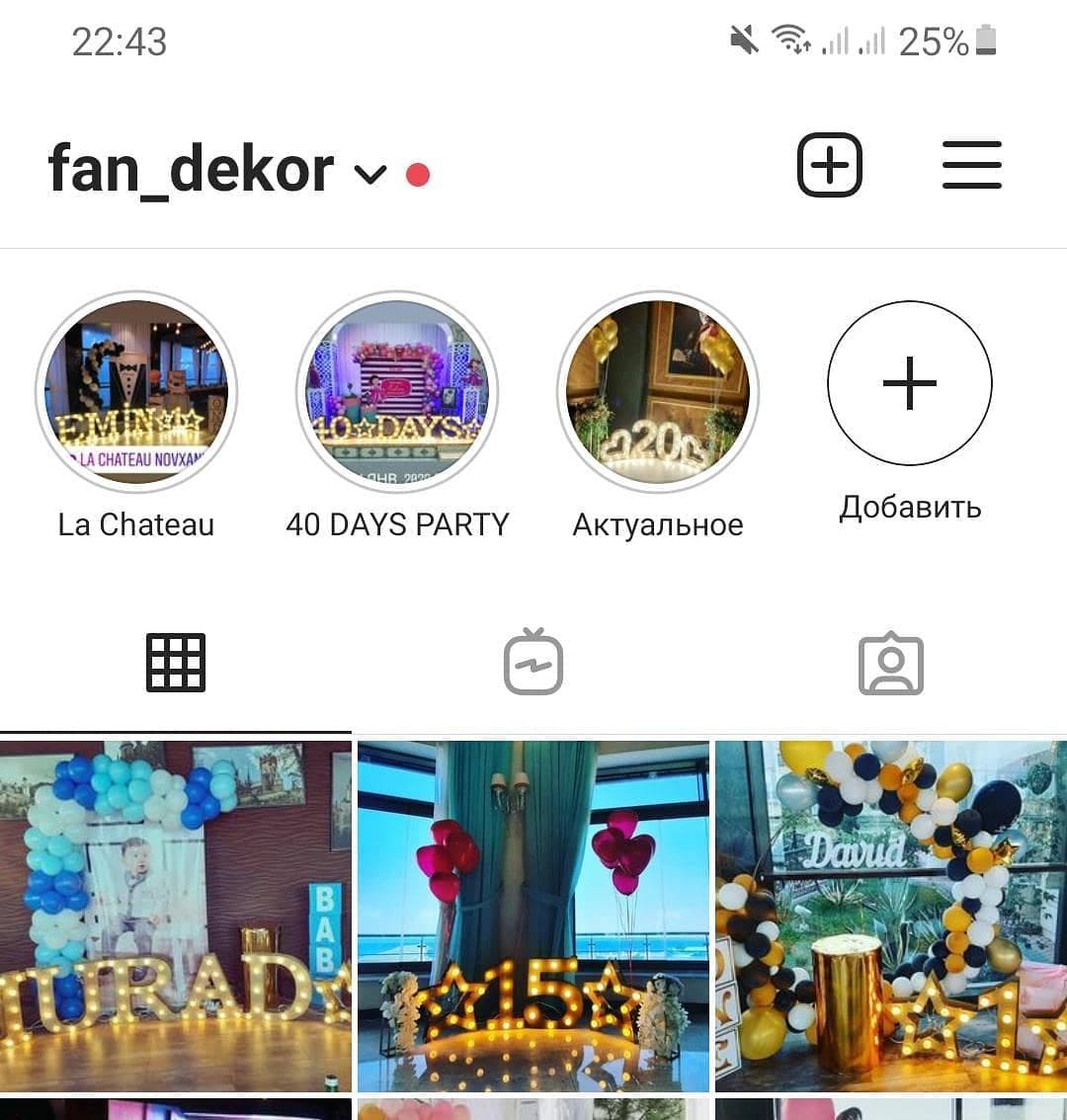Switch to the tagged photos tab
1067x1120 pixels.
(x=890, y=664)
